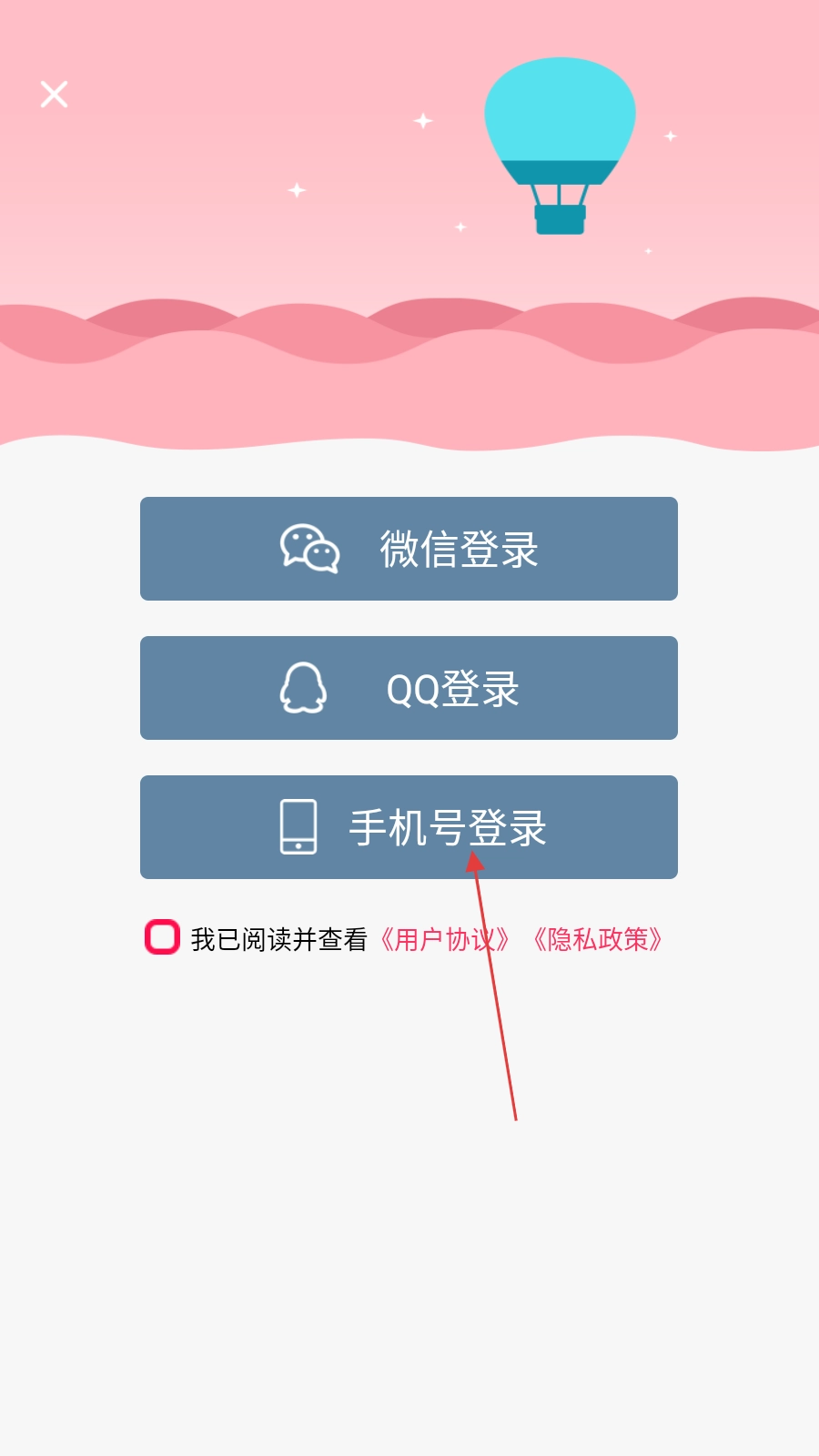Check the 我已阅读并查看 agreement box
The height and width of the screenshot is (1456, 819).
point(163,937)
